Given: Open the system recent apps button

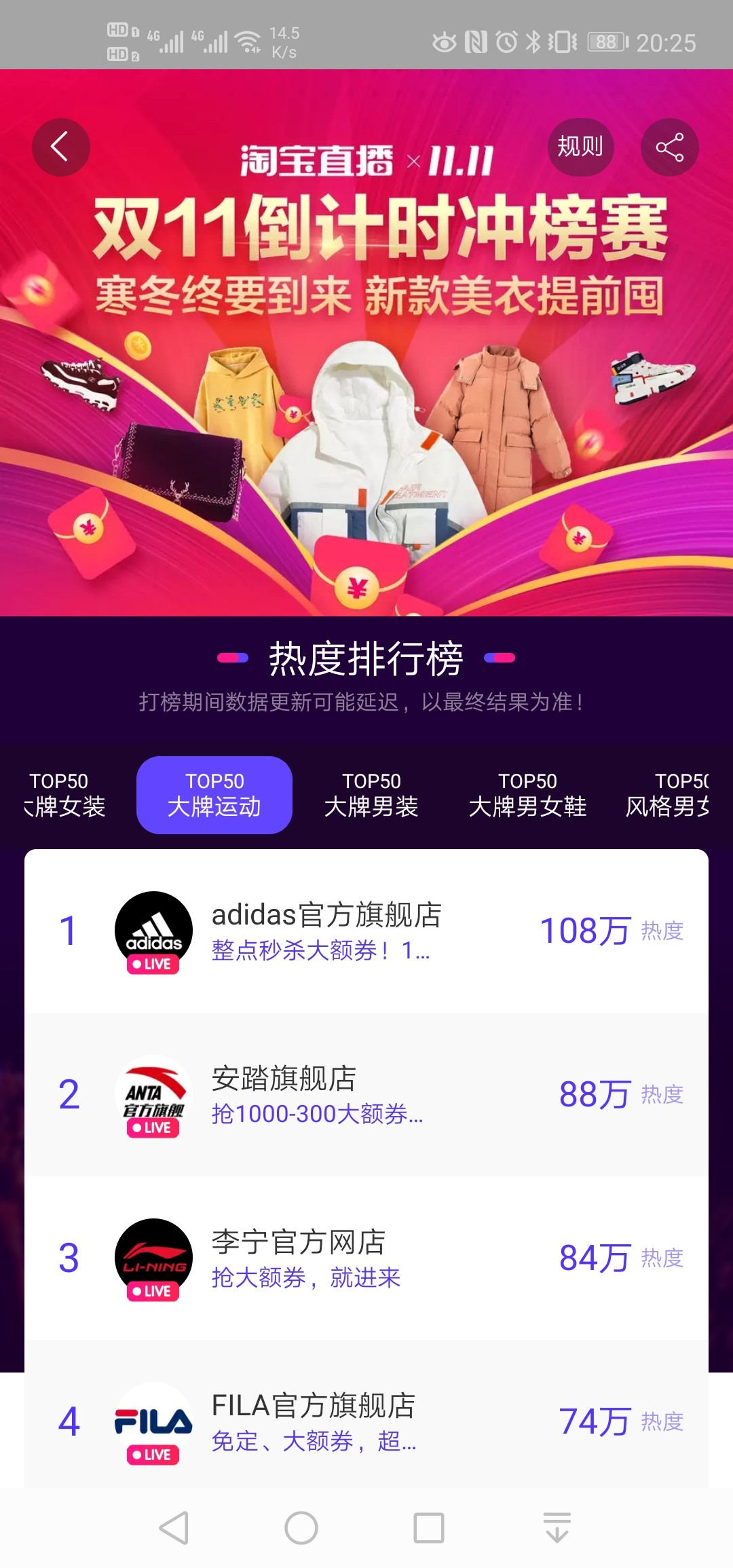Looking at the screenshot, I should pyautogui.click(x=429, y=1528).
